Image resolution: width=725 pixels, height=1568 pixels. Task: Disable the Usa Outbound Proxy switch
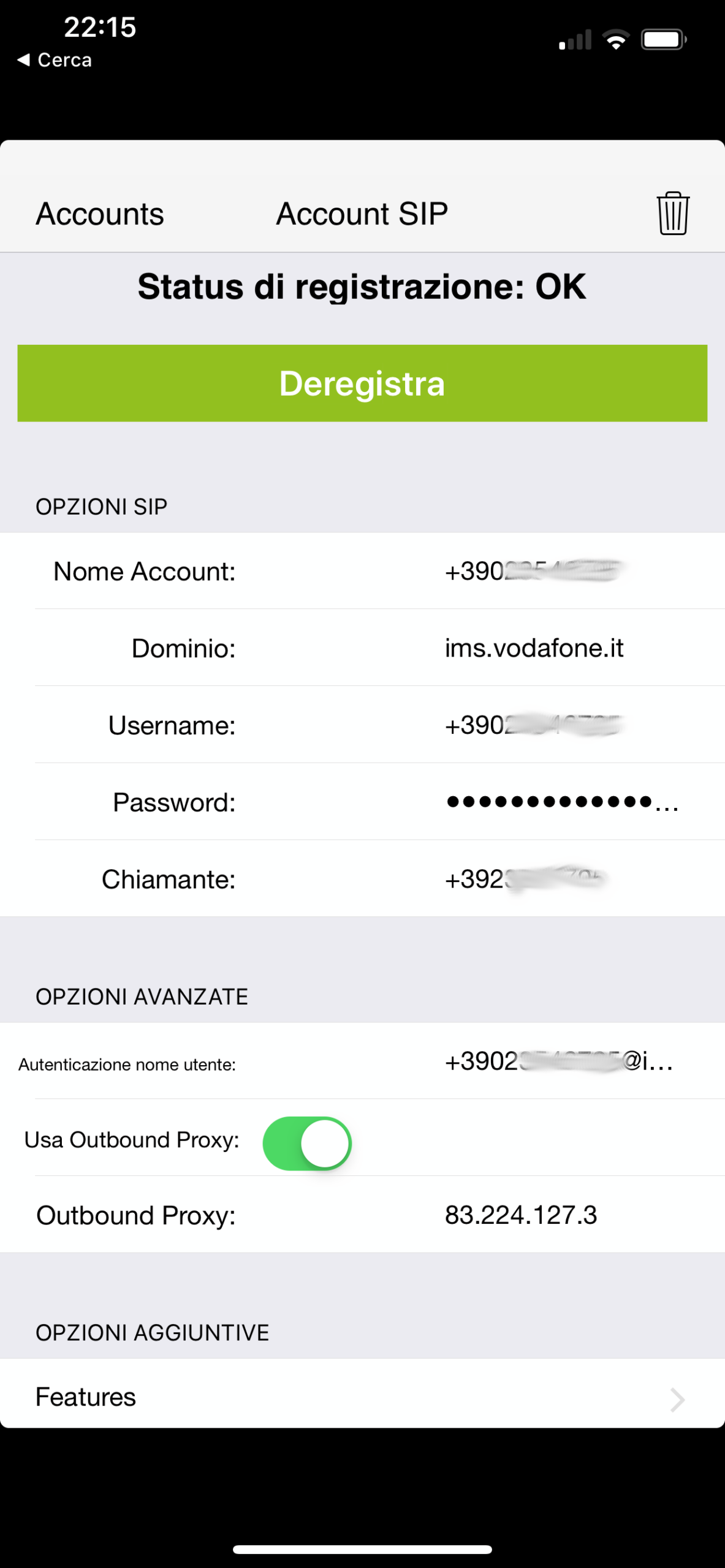(307, 1144)
